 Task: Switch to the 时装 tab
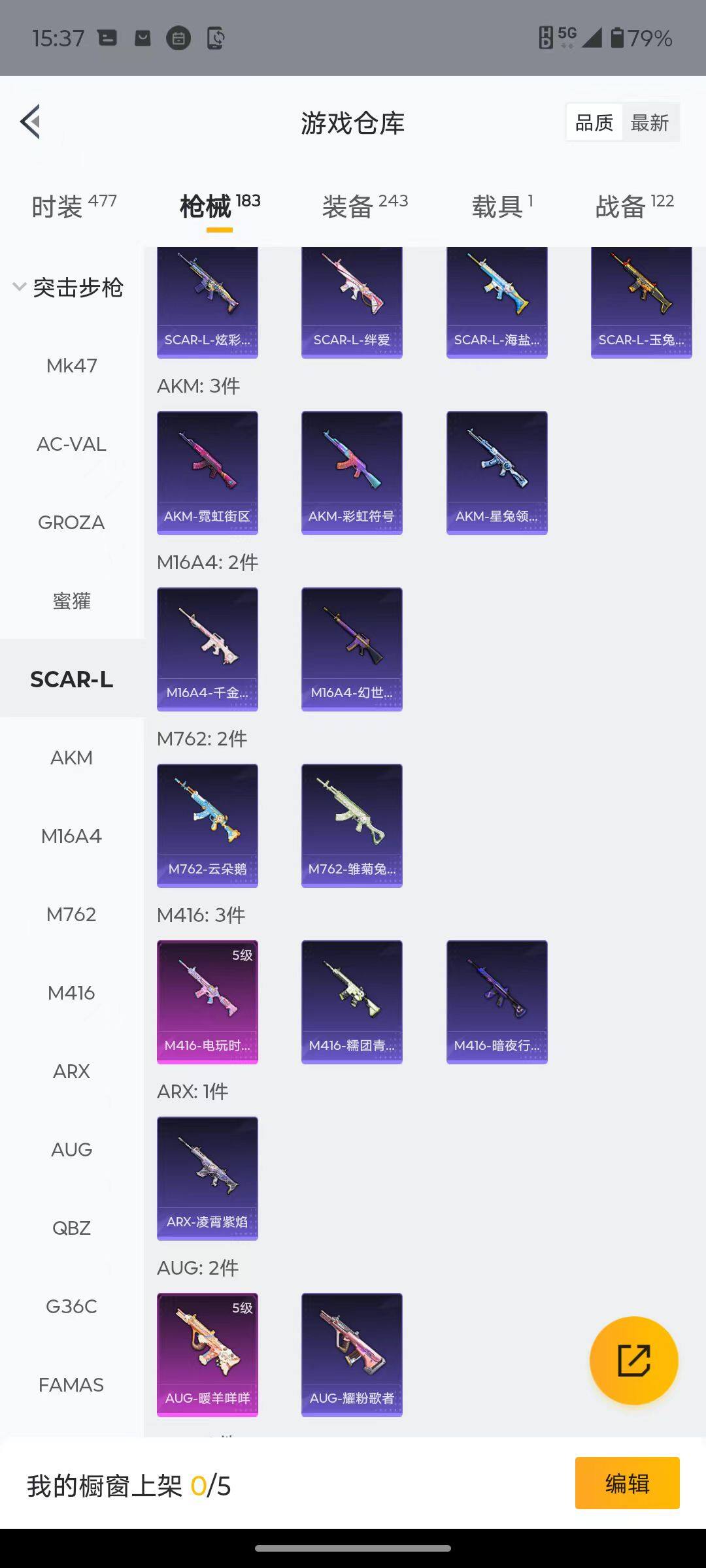(x=73, y=206)
